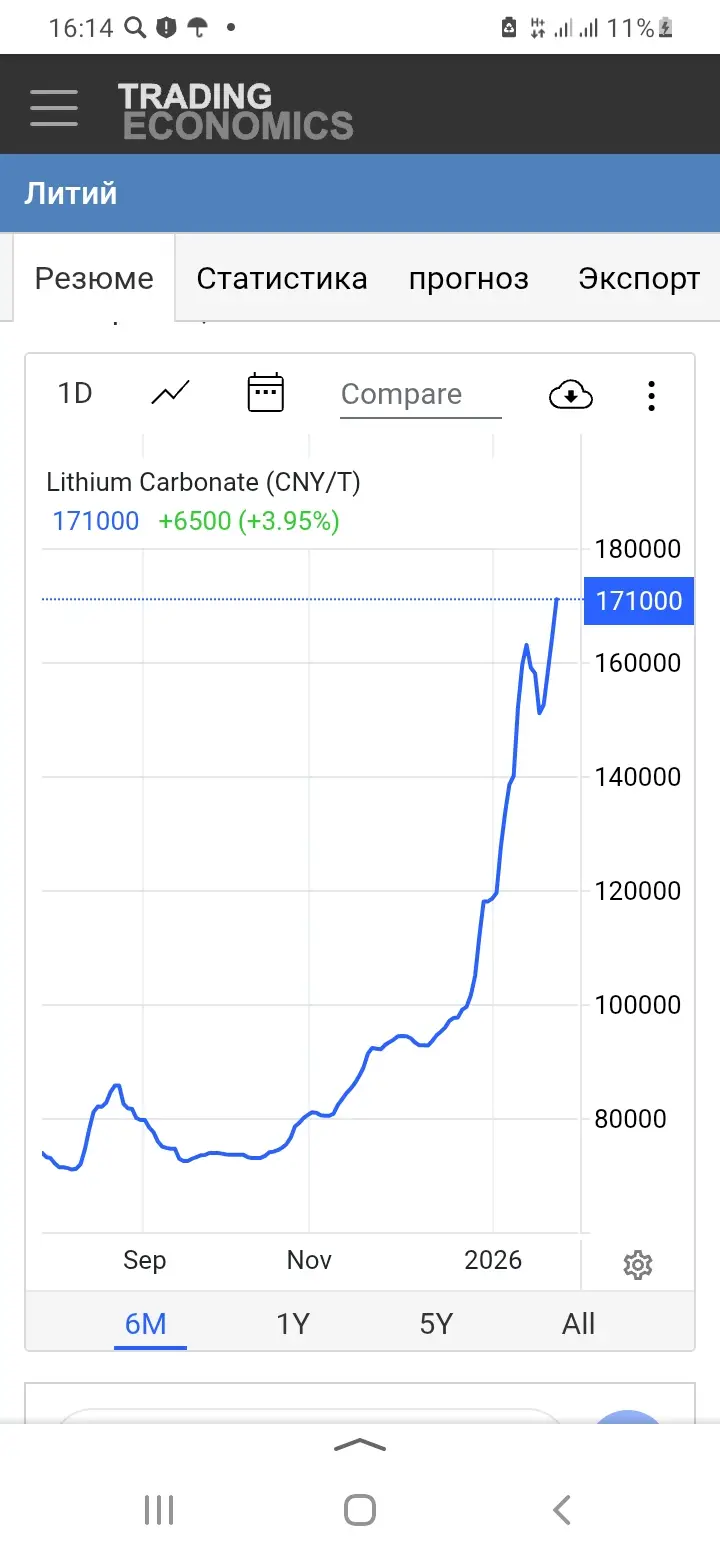The height and width of the screenshot is (1560, 720).
Task: Switch to the прогноз tab
Action: coord(468,279)
